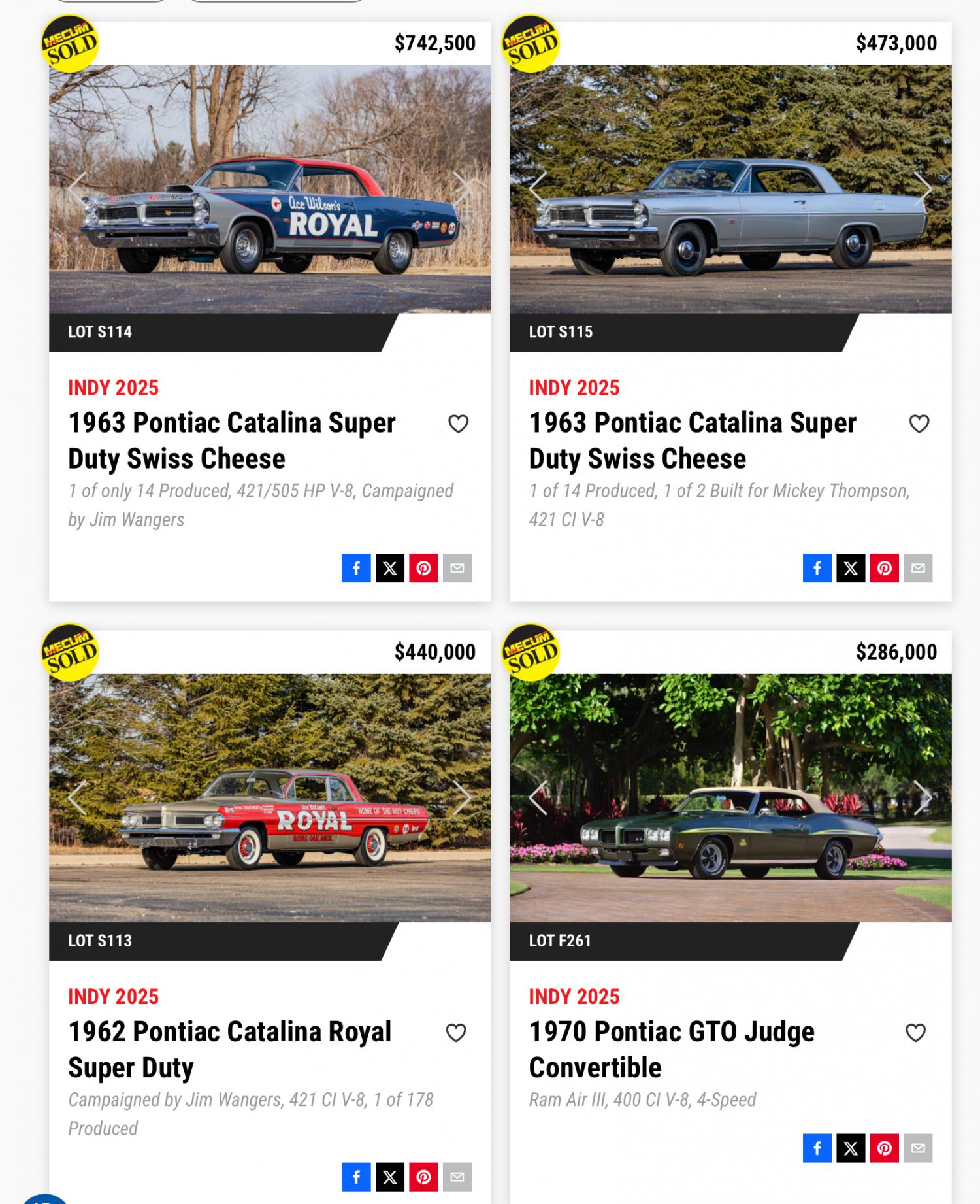The image size is (980, 1204).
Task: Email the 1970 GTO Judge Convertible listing
Action: pyautogui.click(x=918, y=1148)
